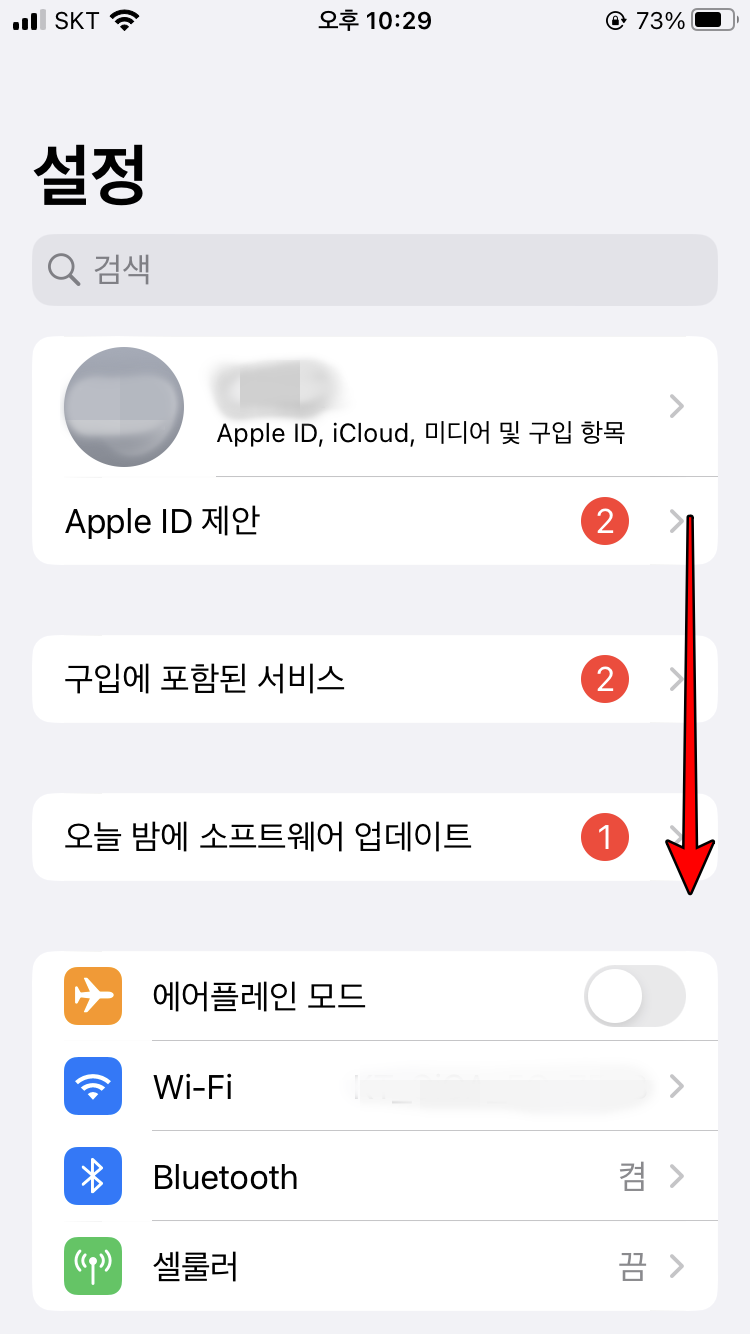Open 구입에 포함된 서비스
Viewport: 750px width, 1334px height.
(300, 679)
